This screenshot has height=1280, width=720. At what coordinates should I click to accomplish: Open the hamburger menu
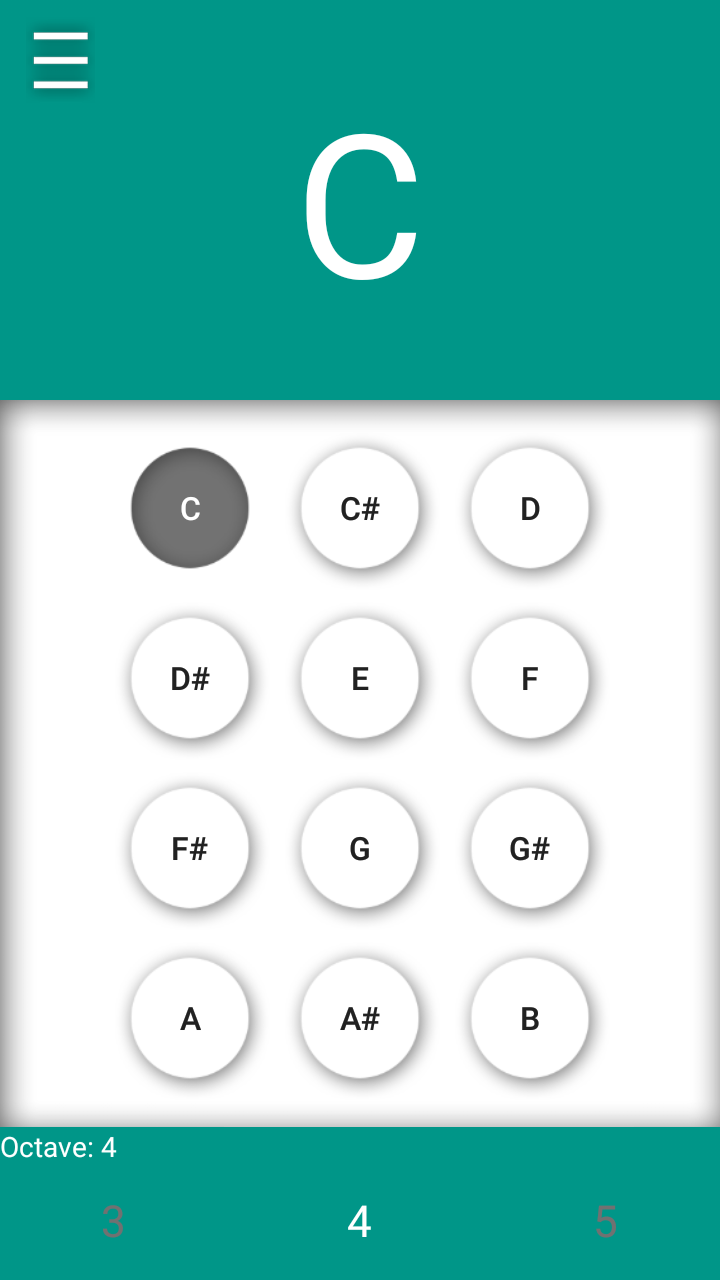click(x=60, y=60)
